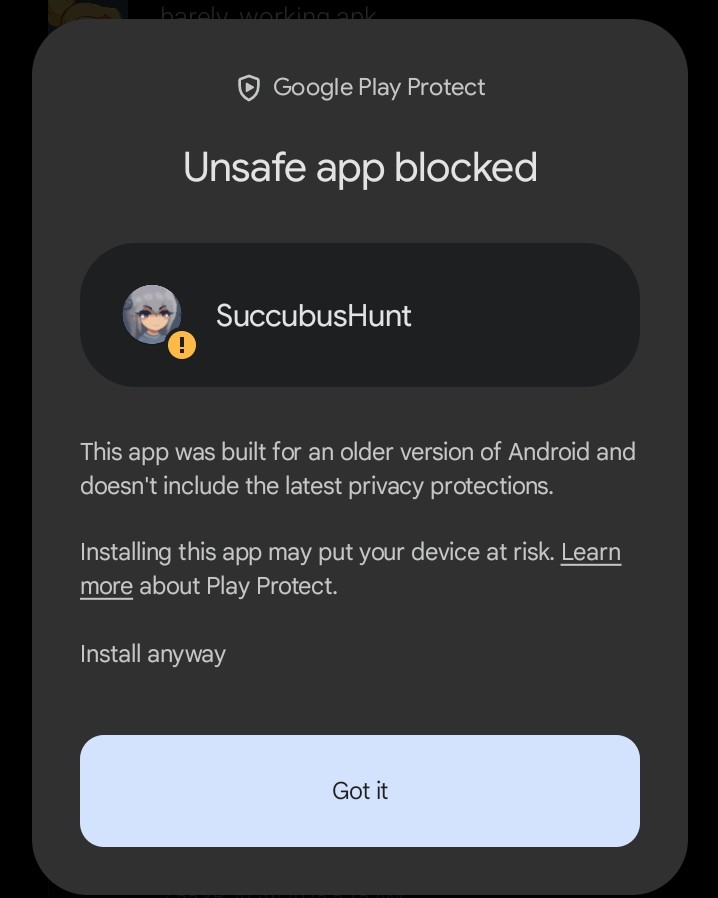
Task: Tap the Got it button
Action: [x=359, y=790]
